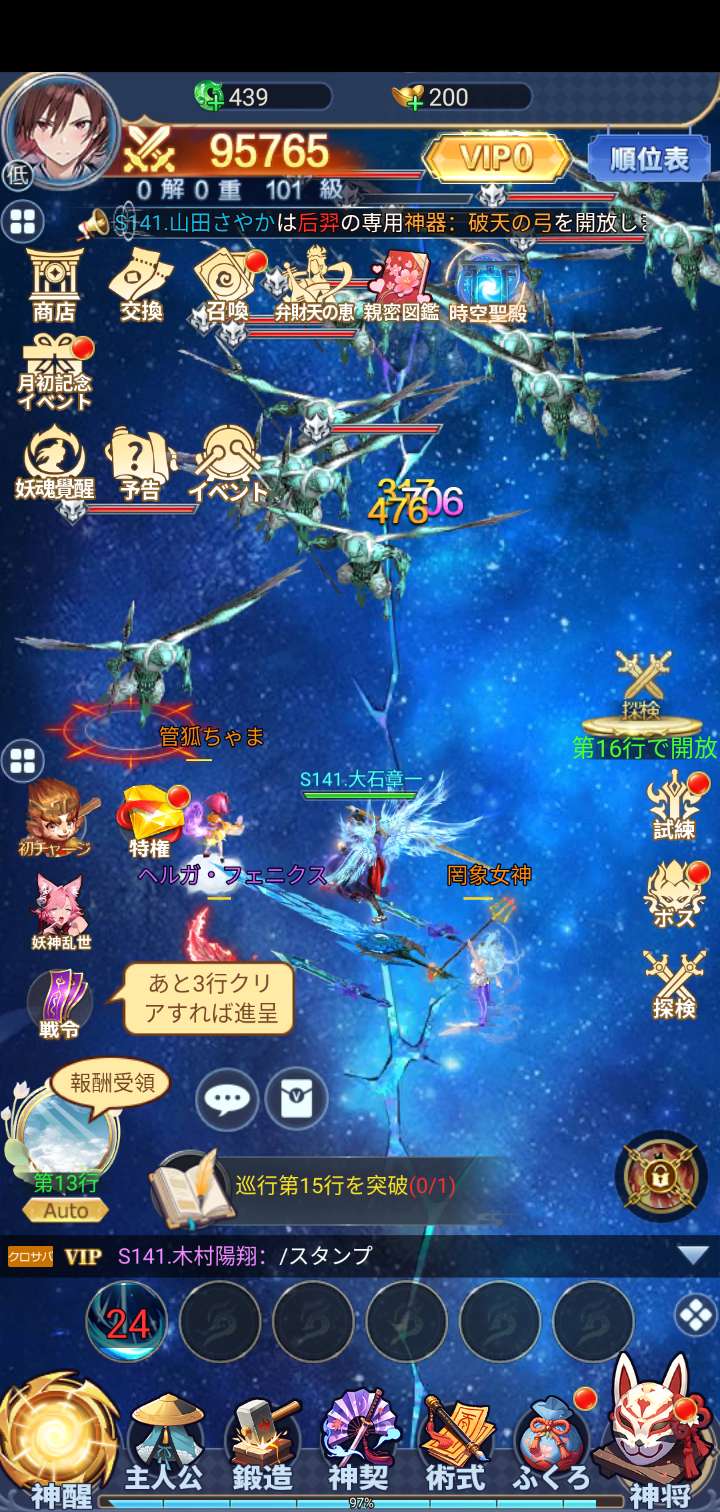720x1512 pixels.
Task: Open the 商店 shop icon
Action: [54, 285]
